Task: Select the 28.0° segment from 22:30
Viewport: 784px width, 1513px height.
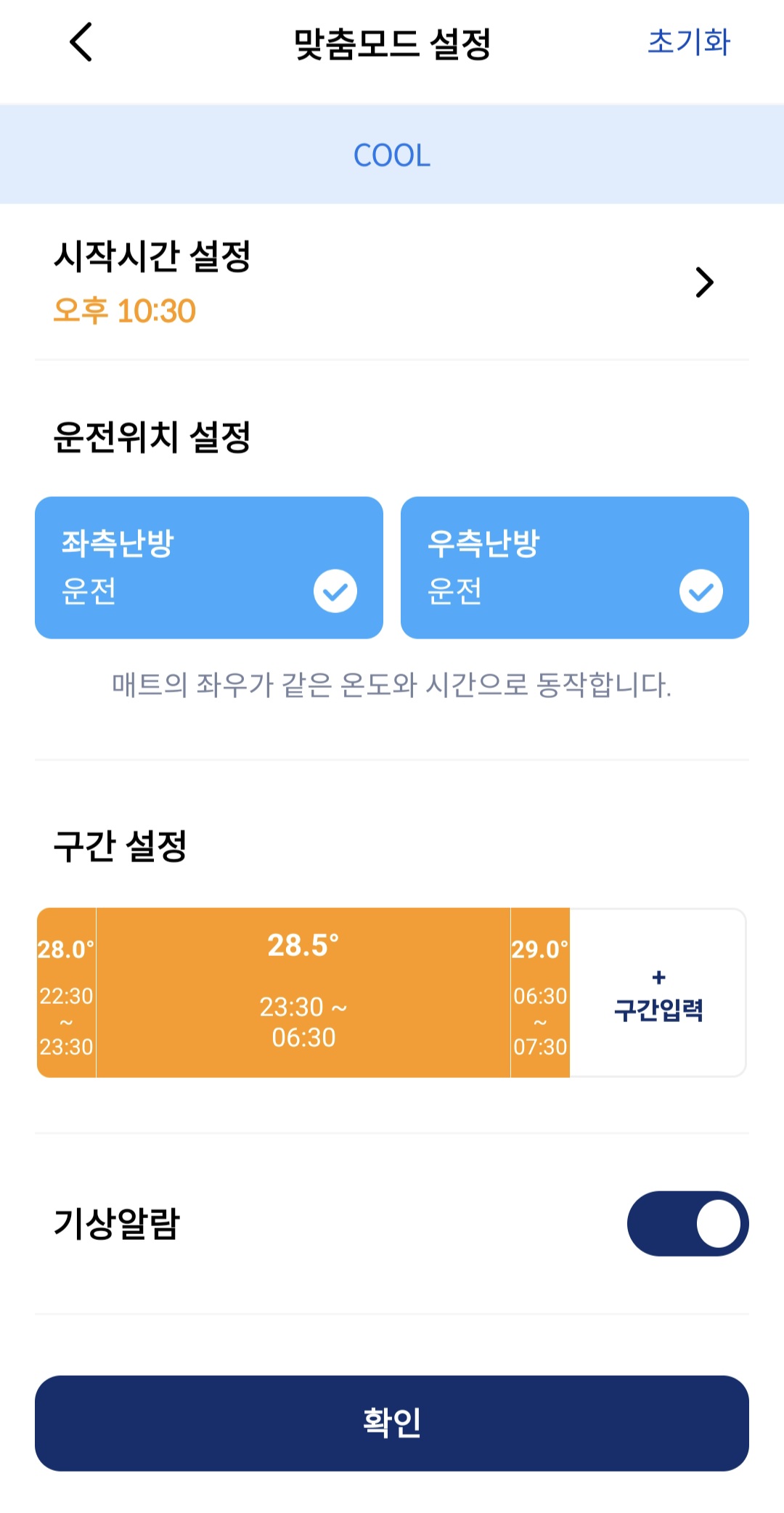Action: point(66,993)
